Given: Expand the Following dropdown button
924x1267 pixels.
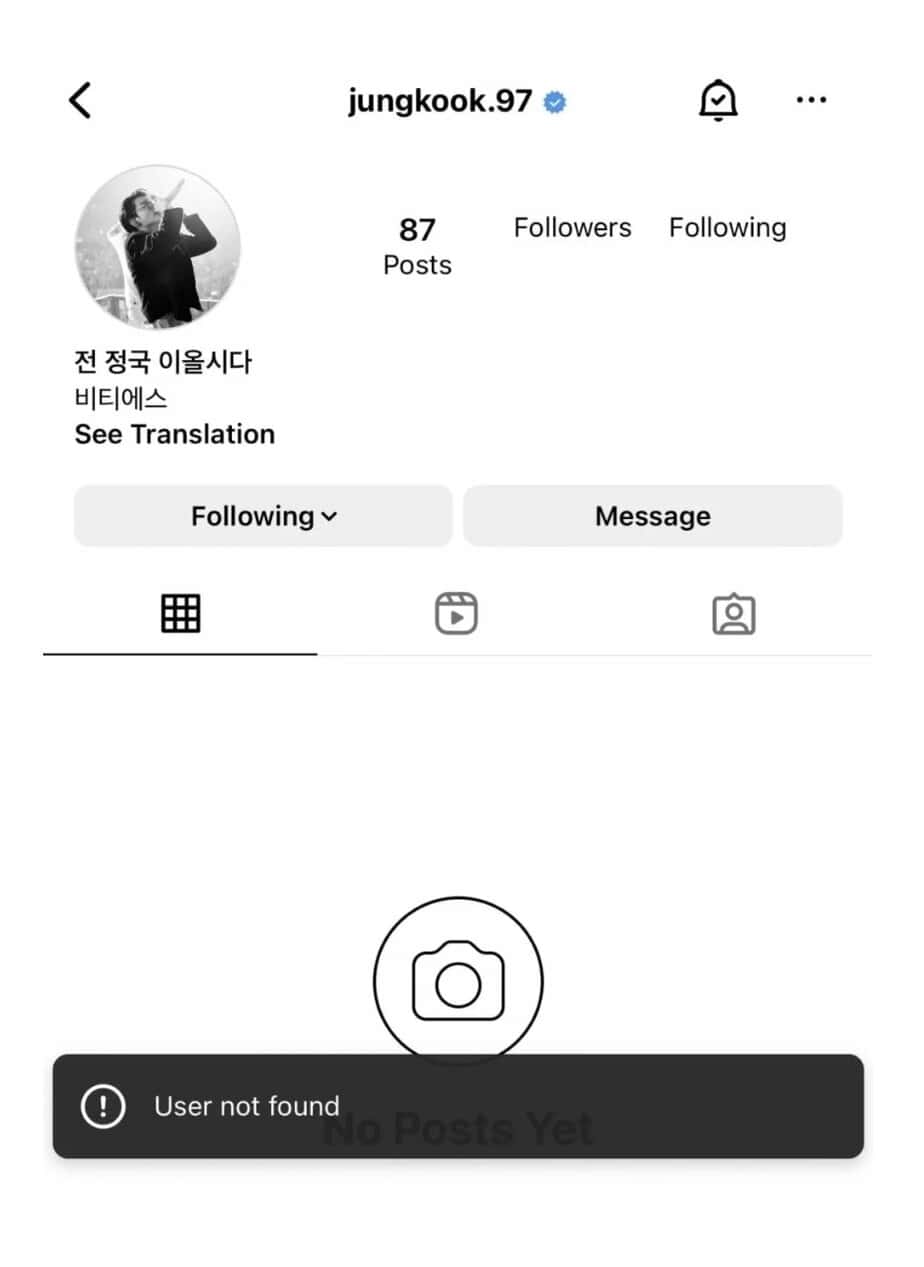Looking at the screenshot, I should tap(263, 516).
